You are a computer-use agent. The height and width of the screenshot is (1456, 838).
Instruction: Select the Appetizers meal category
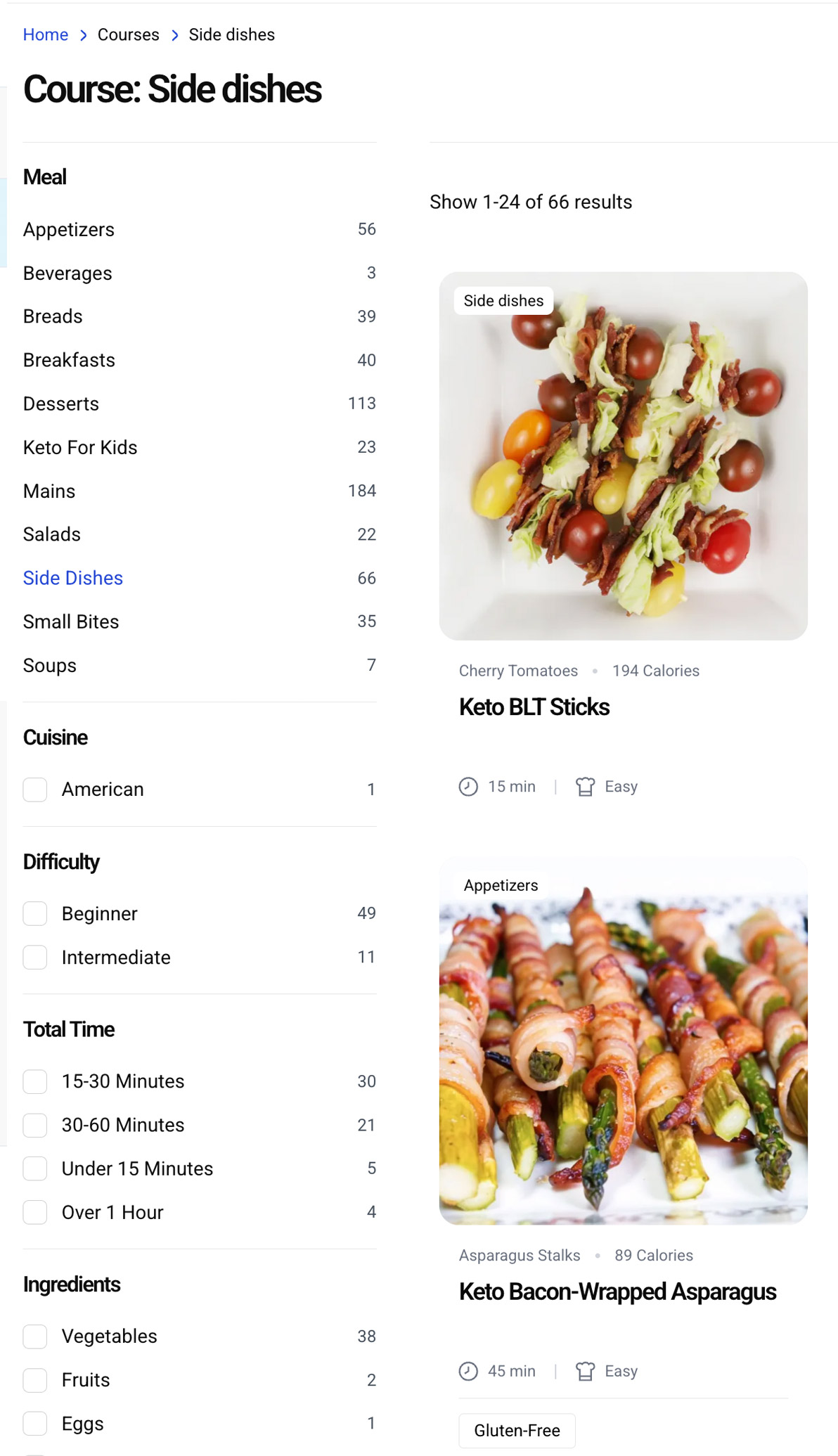pyautogui.click(x=69, y=229)
